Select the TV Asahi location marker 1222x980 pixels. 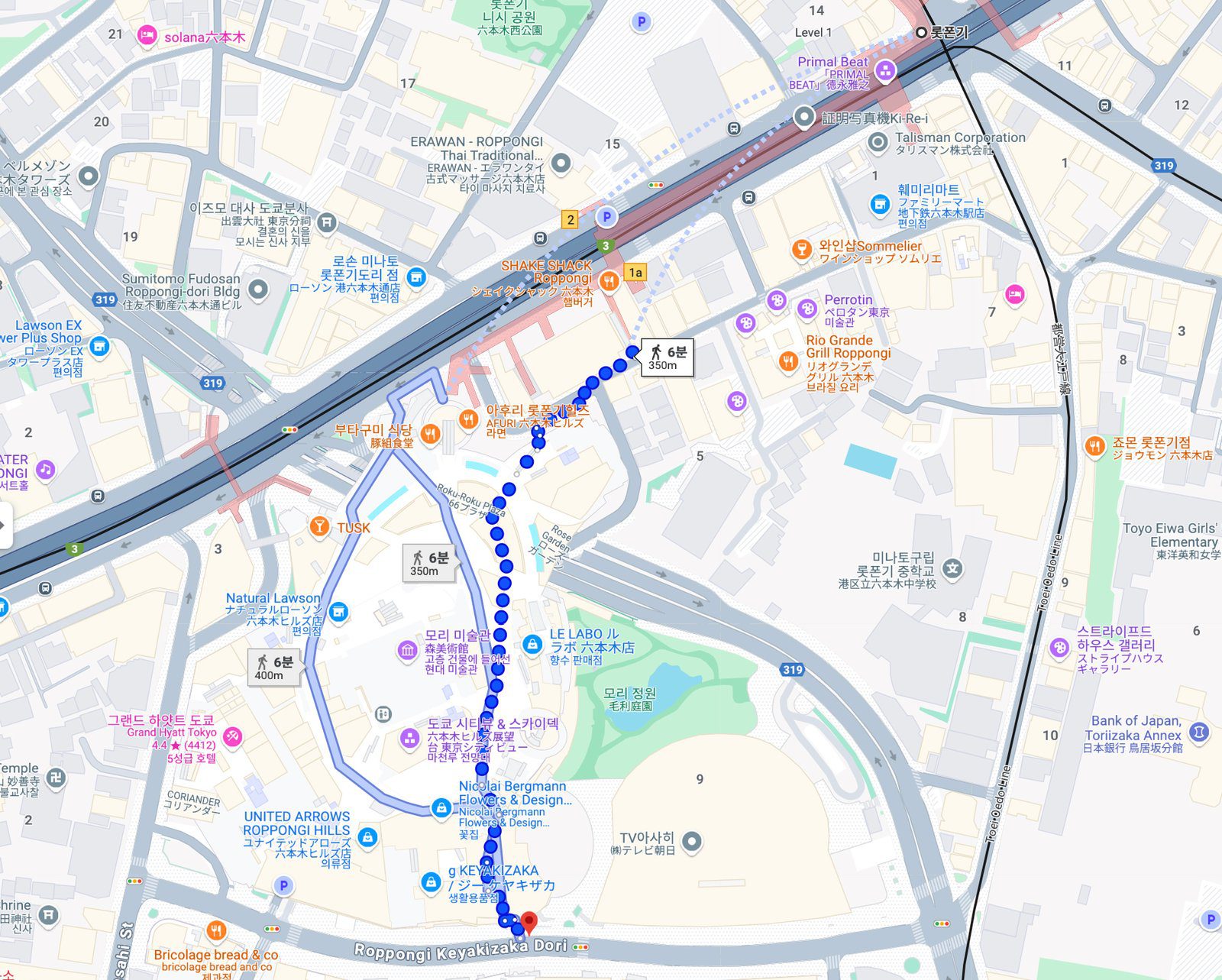point(692,842)
